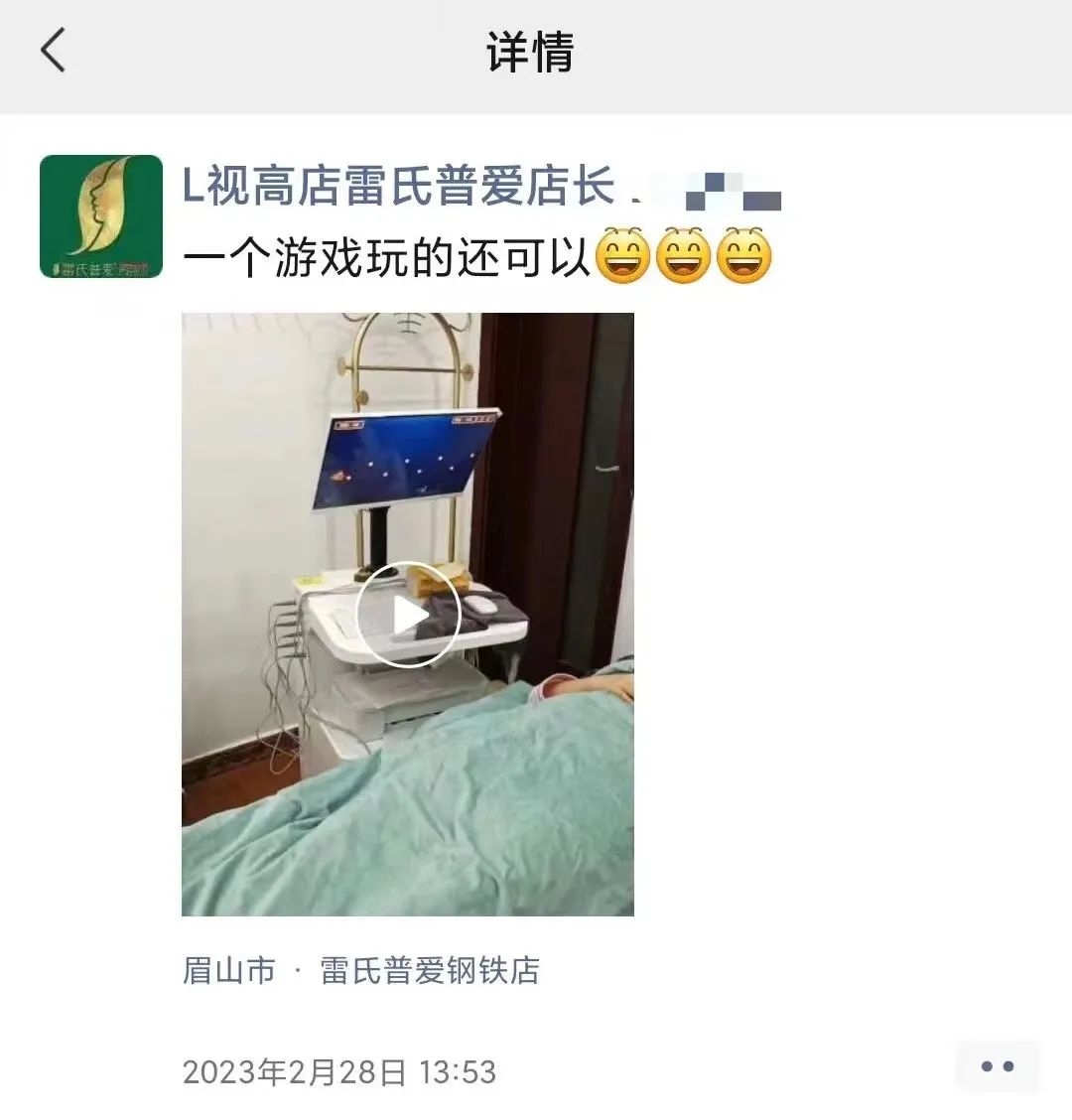Viewport: 1072px width, 1120px height.
Task: Open location 眉山市 · 雷氏普爱钢铁店
Action: (361, 970)
